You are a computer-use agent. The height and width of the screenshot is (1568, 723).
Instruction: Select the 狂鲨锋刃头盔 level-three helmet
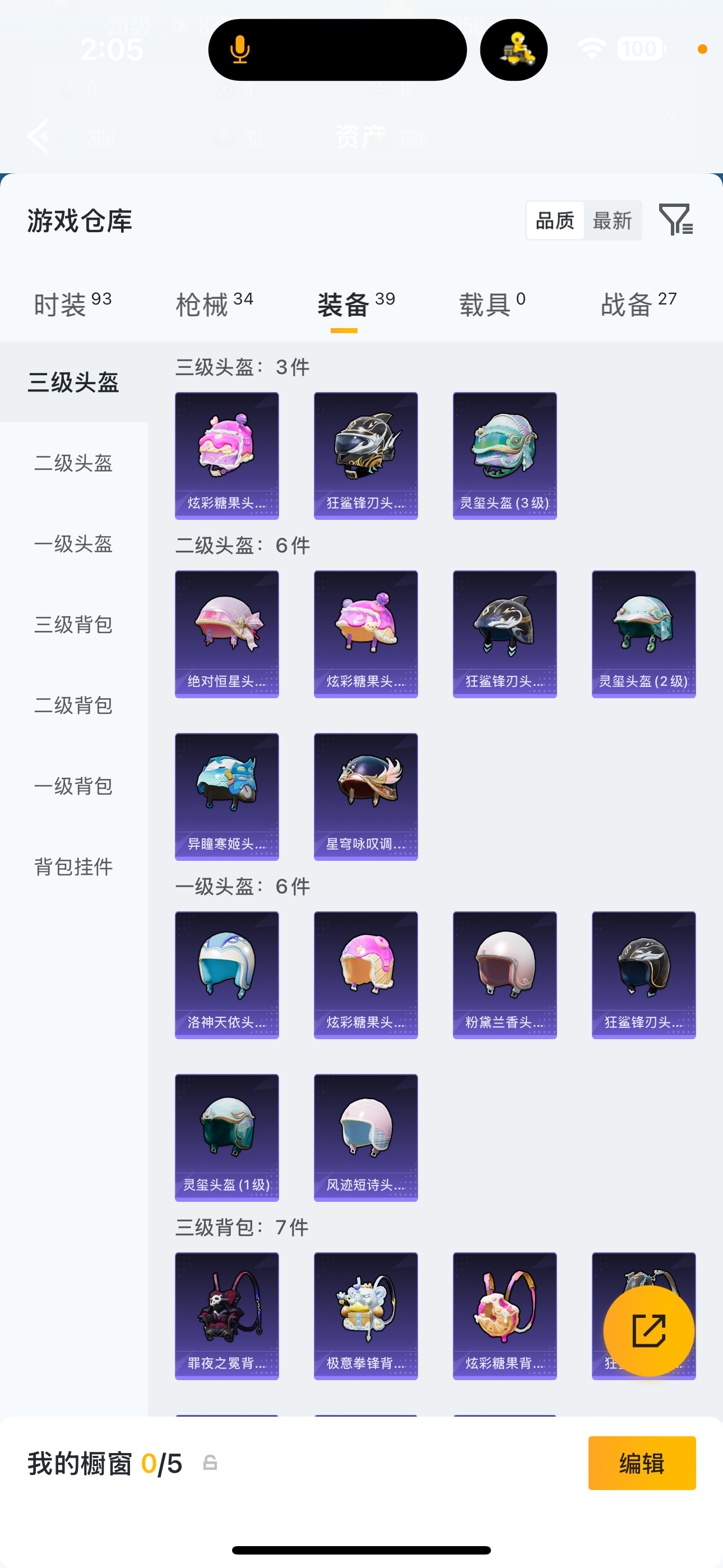click(x=366, y=455)
